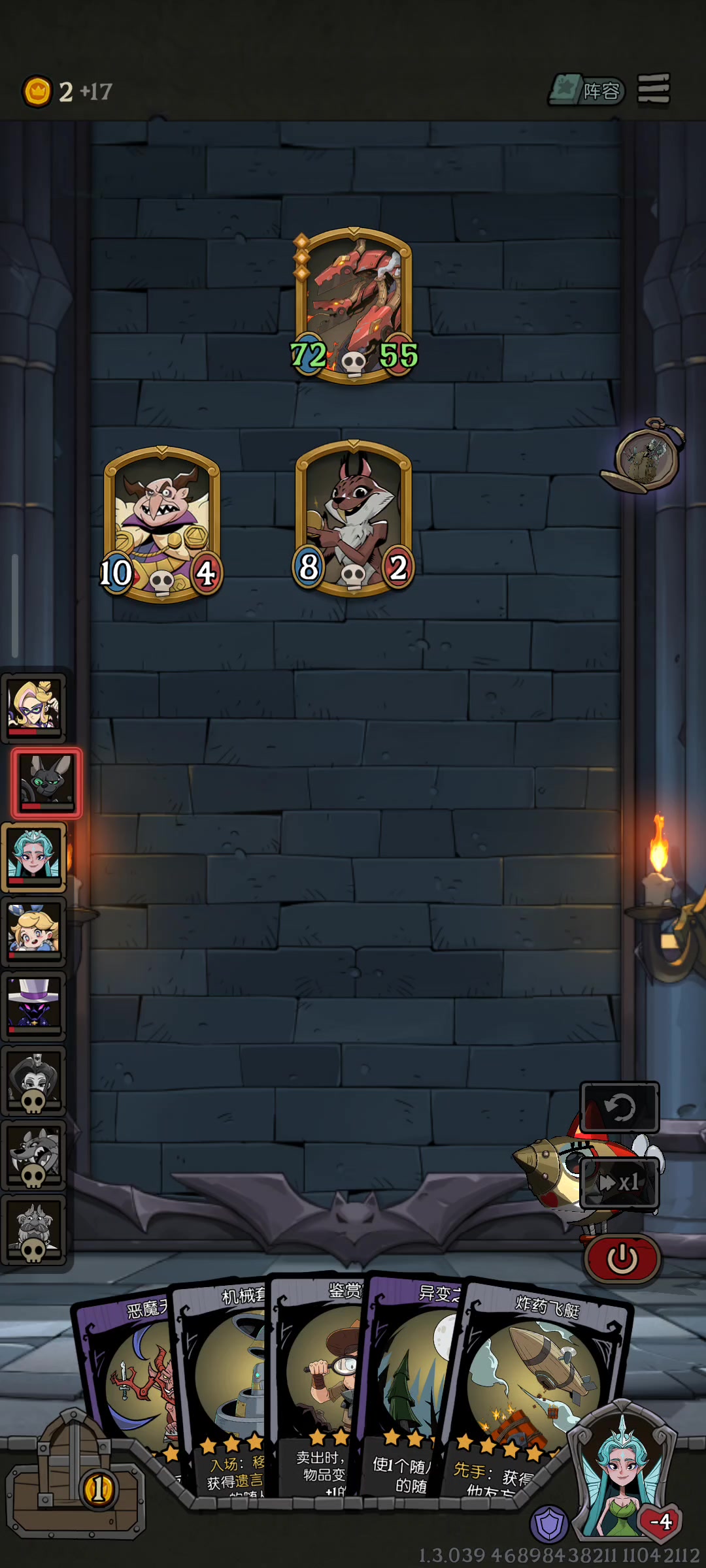The height and width of the screenshot is (1568, 706).
Task: Tap the pocket watch item
Action: tap(644, 455)
